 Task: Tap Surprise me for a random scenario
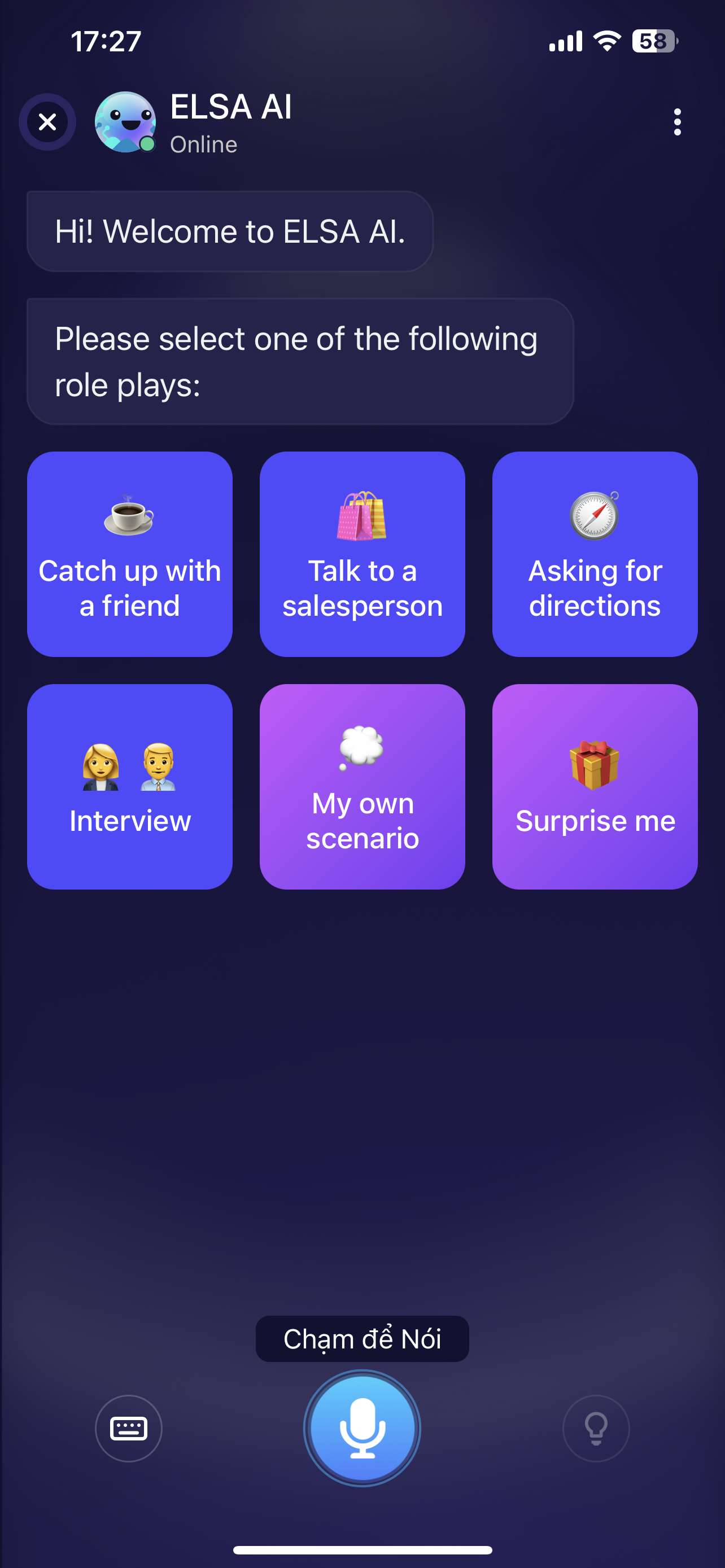click(x=595, y=786)
